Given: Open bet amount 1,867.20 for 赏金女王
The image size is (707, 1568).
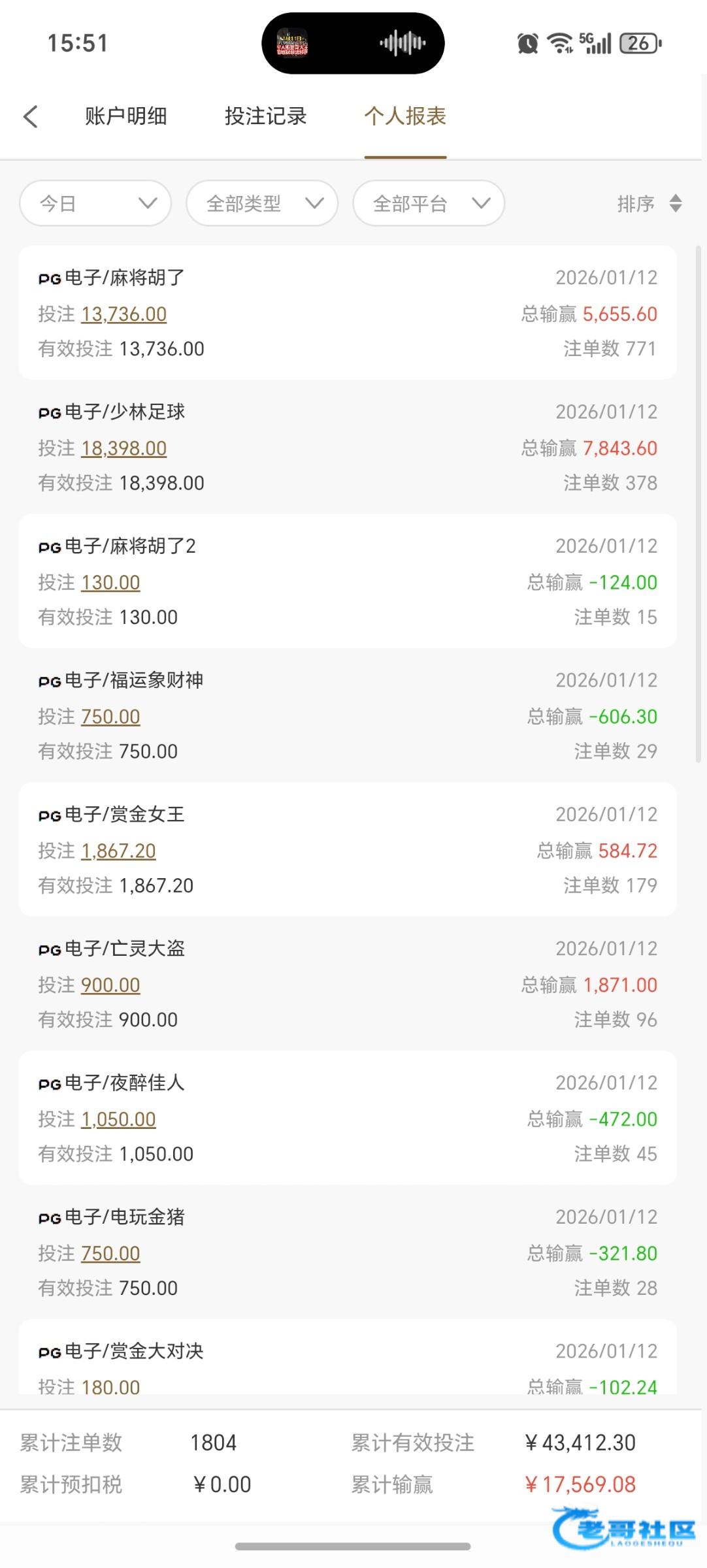Looking at the screenshot, I should coord(118,851).
